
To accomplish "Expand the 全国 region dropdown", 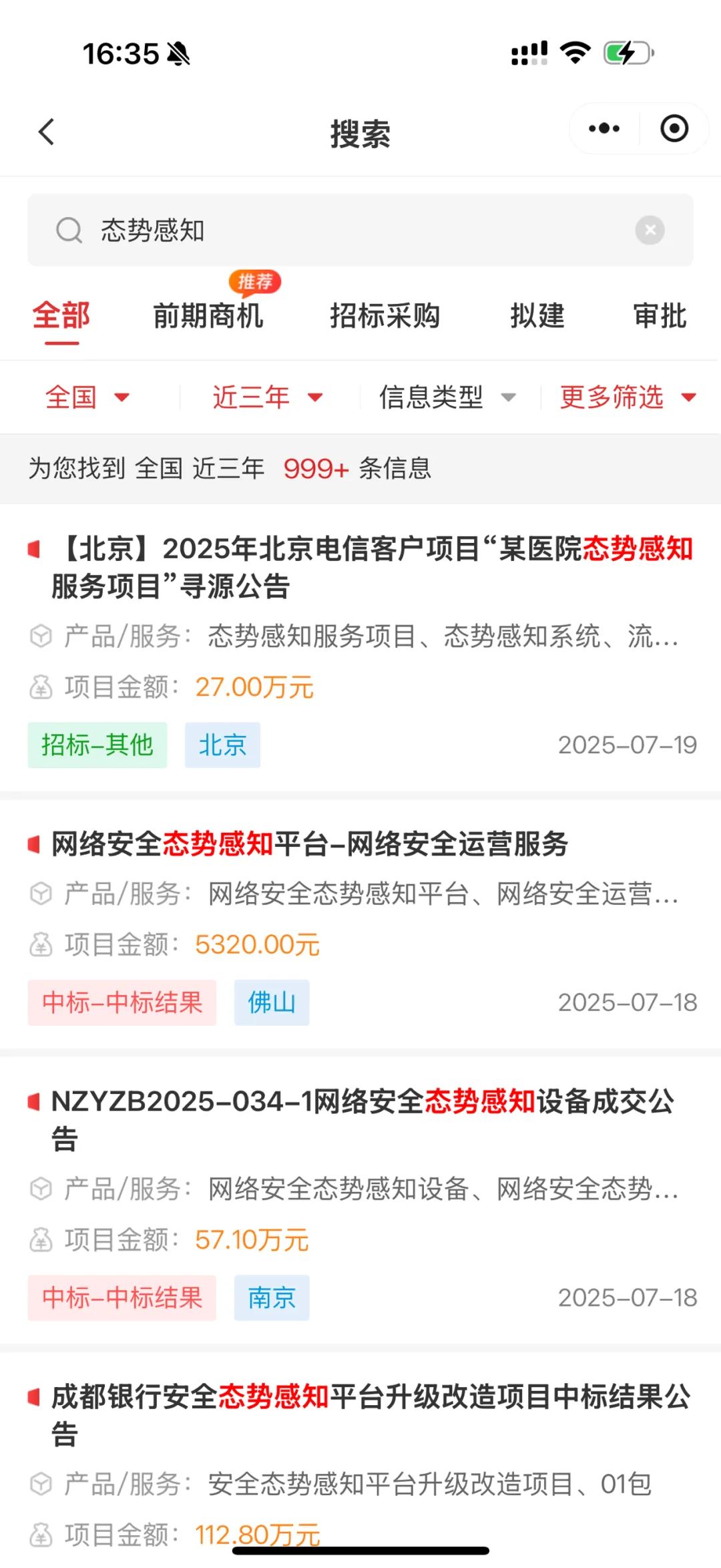I will point(87,397).
